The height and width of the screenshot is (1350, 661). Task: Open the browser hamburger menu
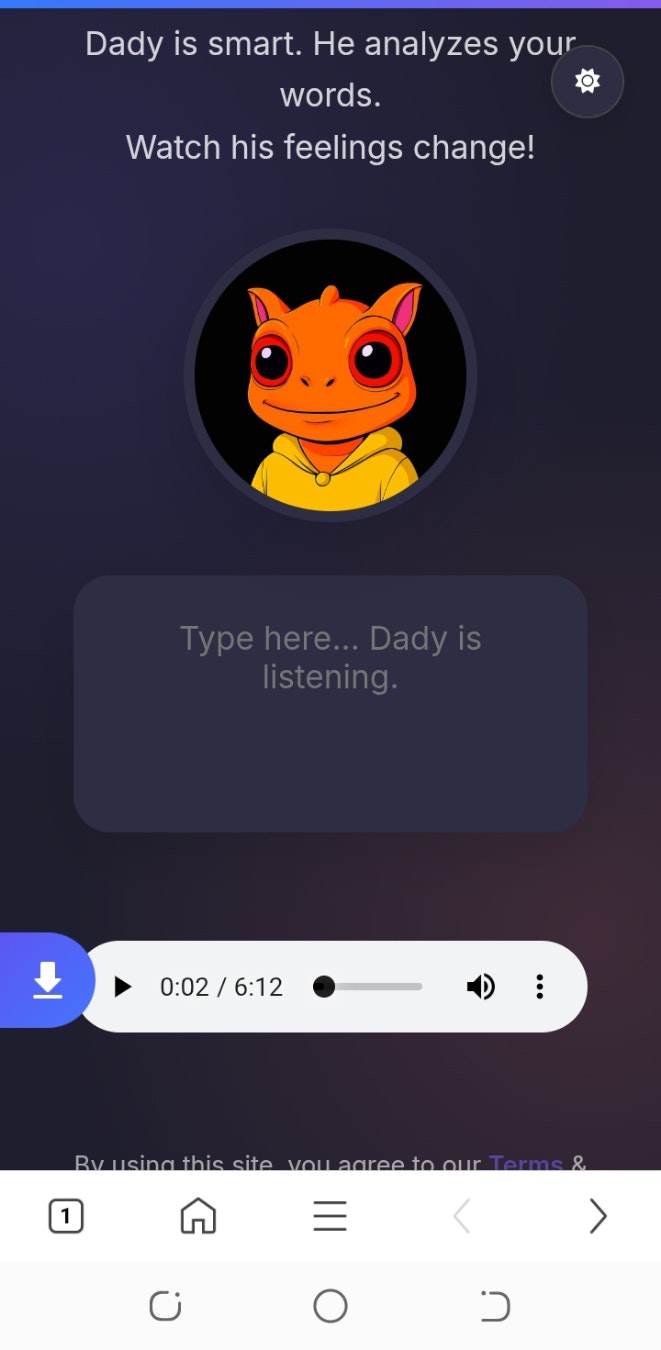click(330, 1216)
